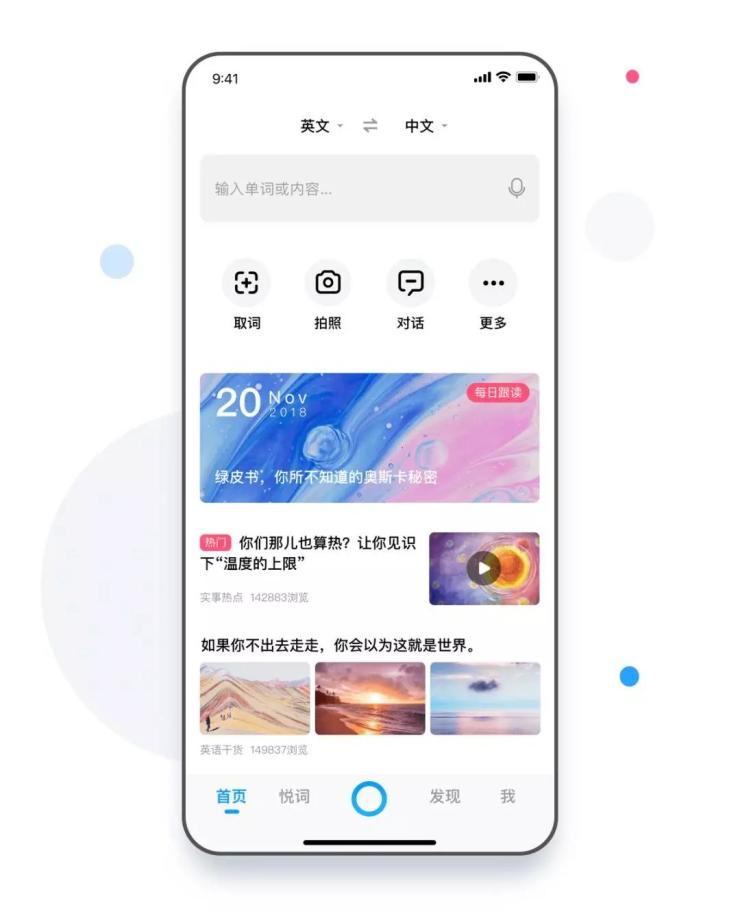Image resolution: width=740 pixels, height=916 pixels.
Task: Start voice input with the microphone
Action: 516,188
